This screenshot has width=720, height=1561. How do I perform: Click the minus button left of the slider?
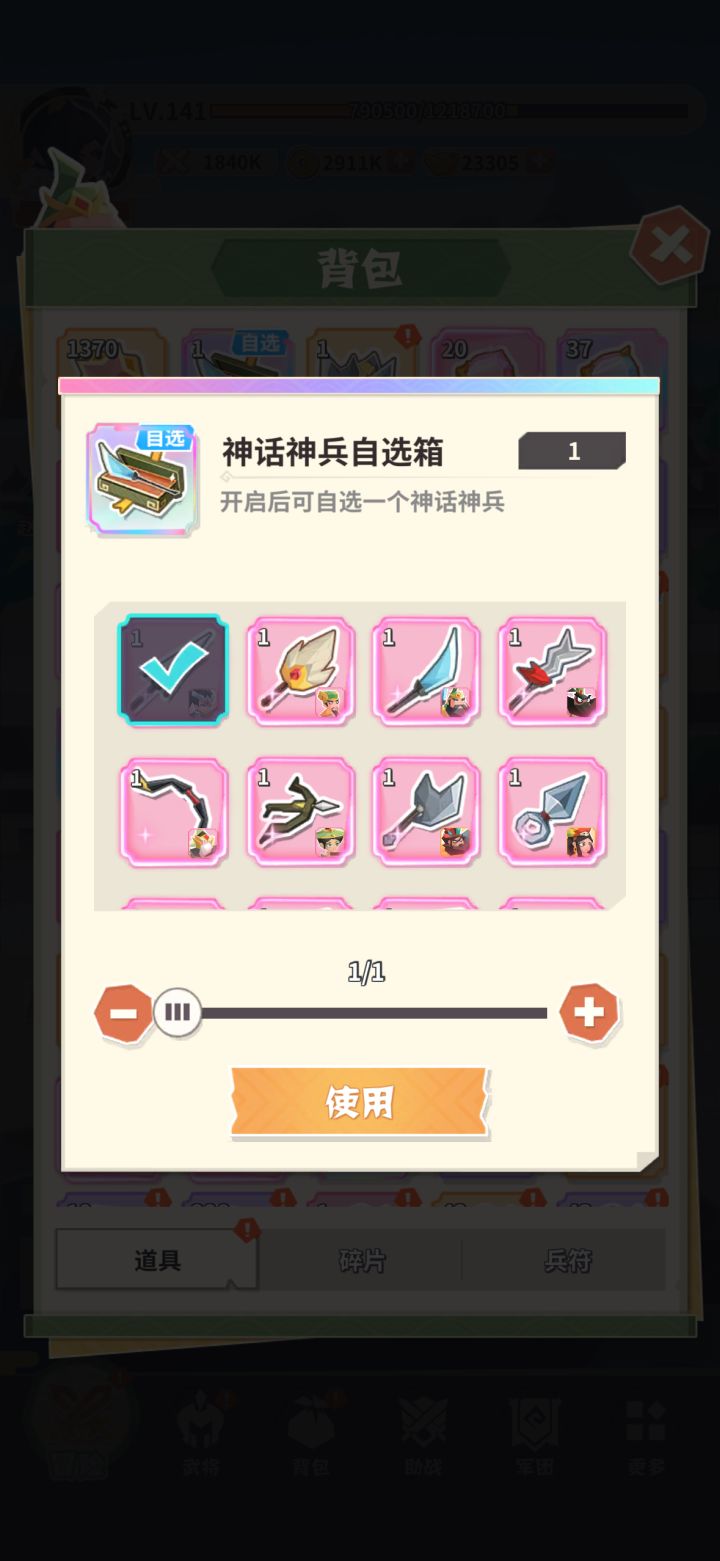pyautogui.click(x=124, y=1012)
